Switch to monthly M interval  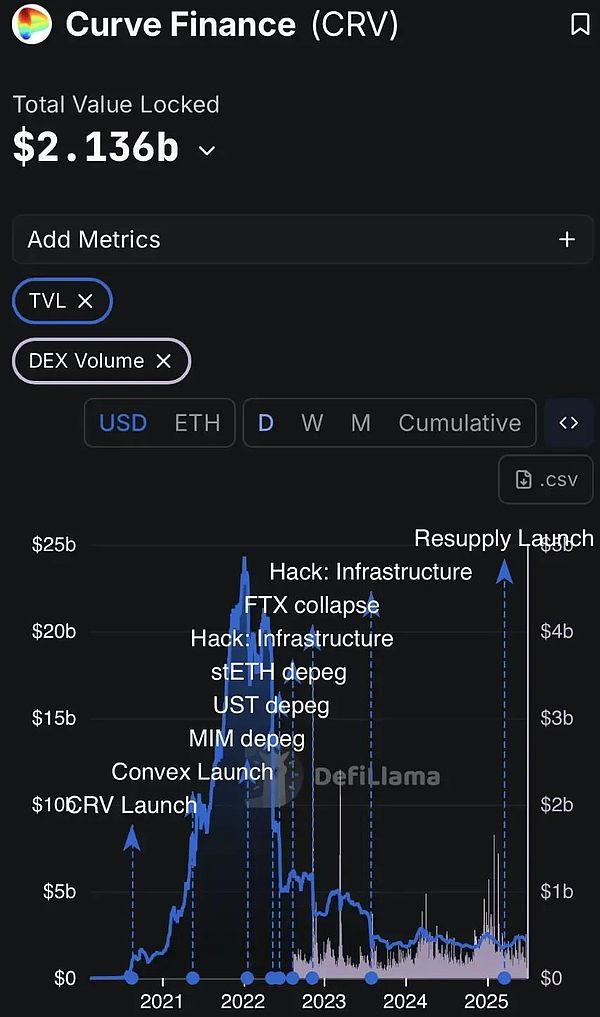click(x=360, y=423)
